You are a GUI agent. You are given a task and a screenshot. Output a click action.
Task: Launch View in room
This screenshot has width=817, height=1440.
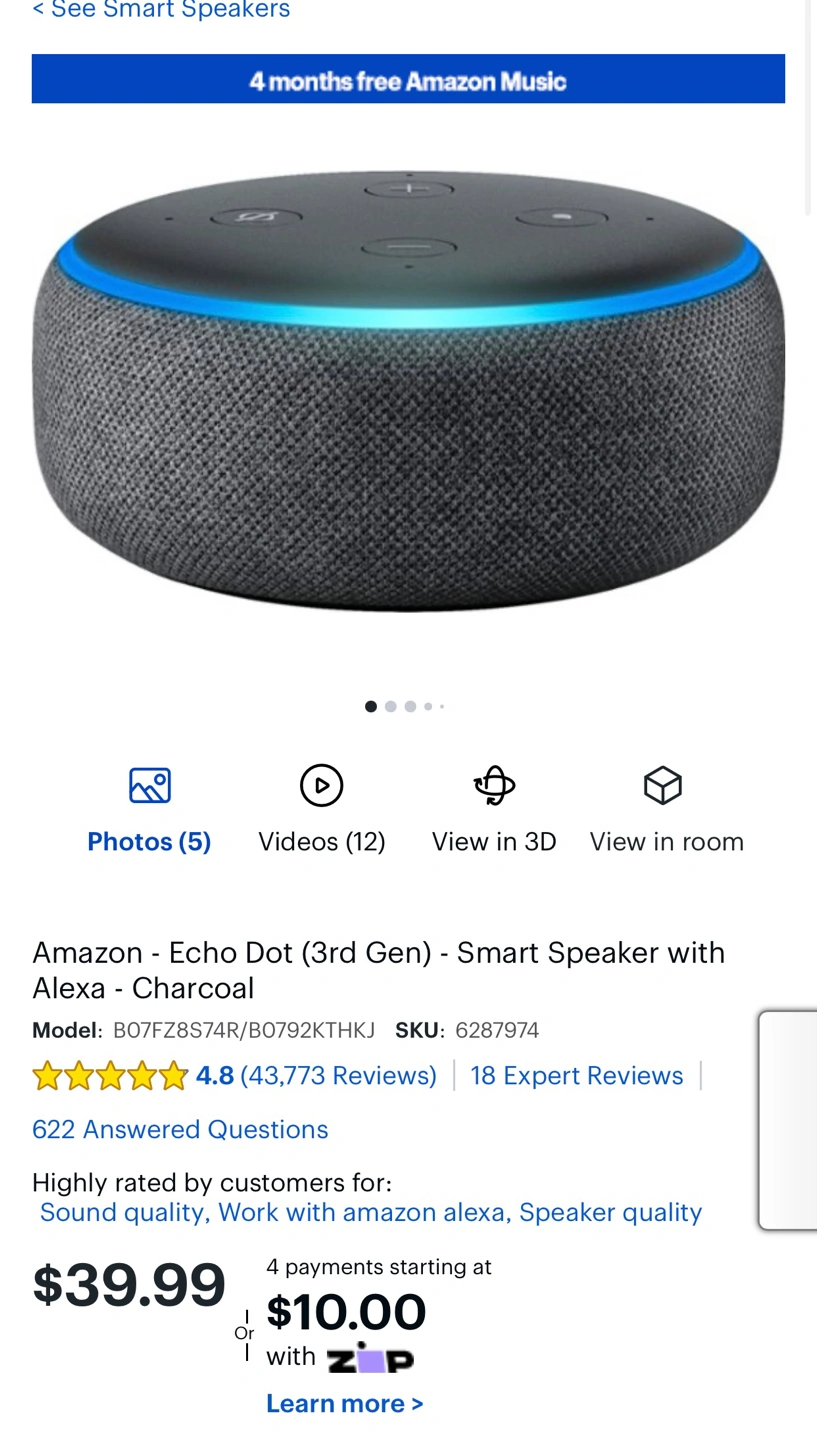point(666,810)
